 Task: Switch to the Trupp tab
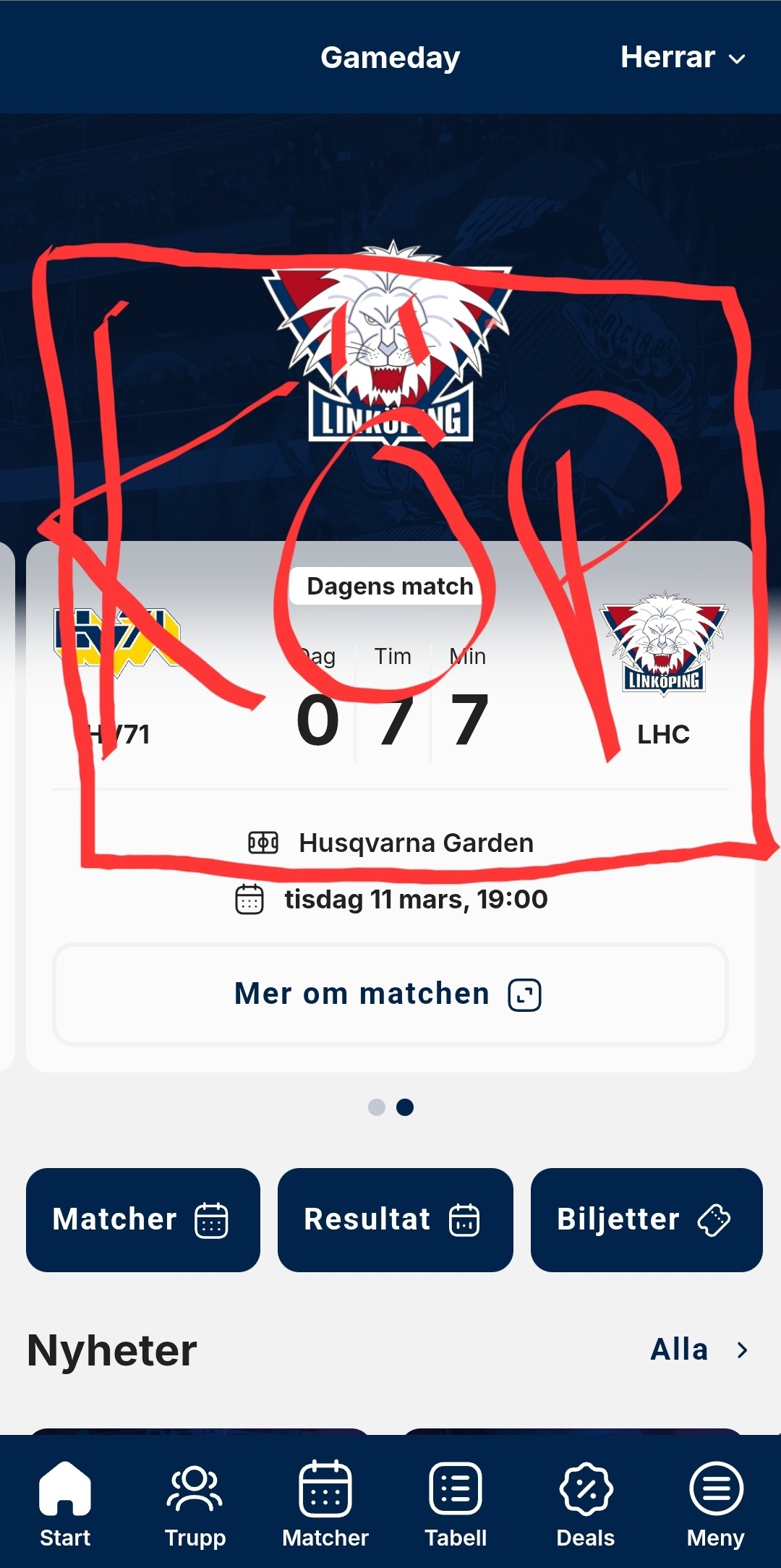click(x=195, y=1504)
